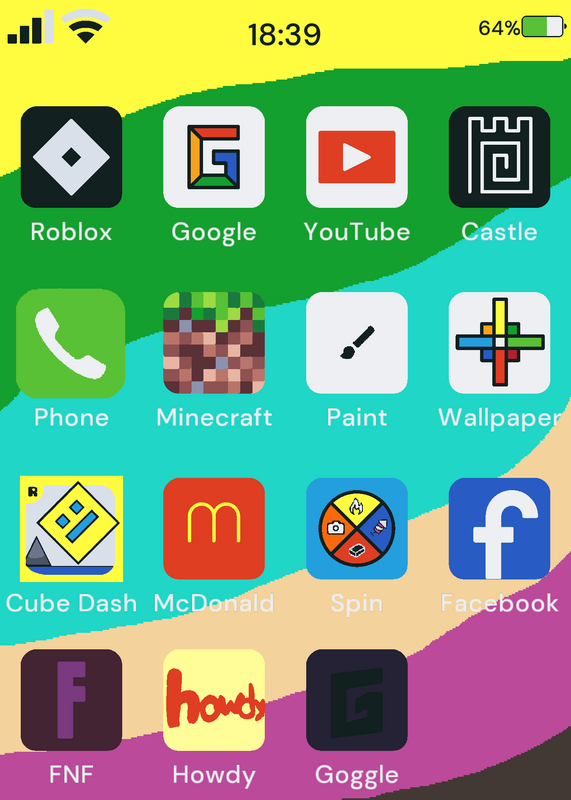Open the Wallpaper app

[x=500, y=343]
